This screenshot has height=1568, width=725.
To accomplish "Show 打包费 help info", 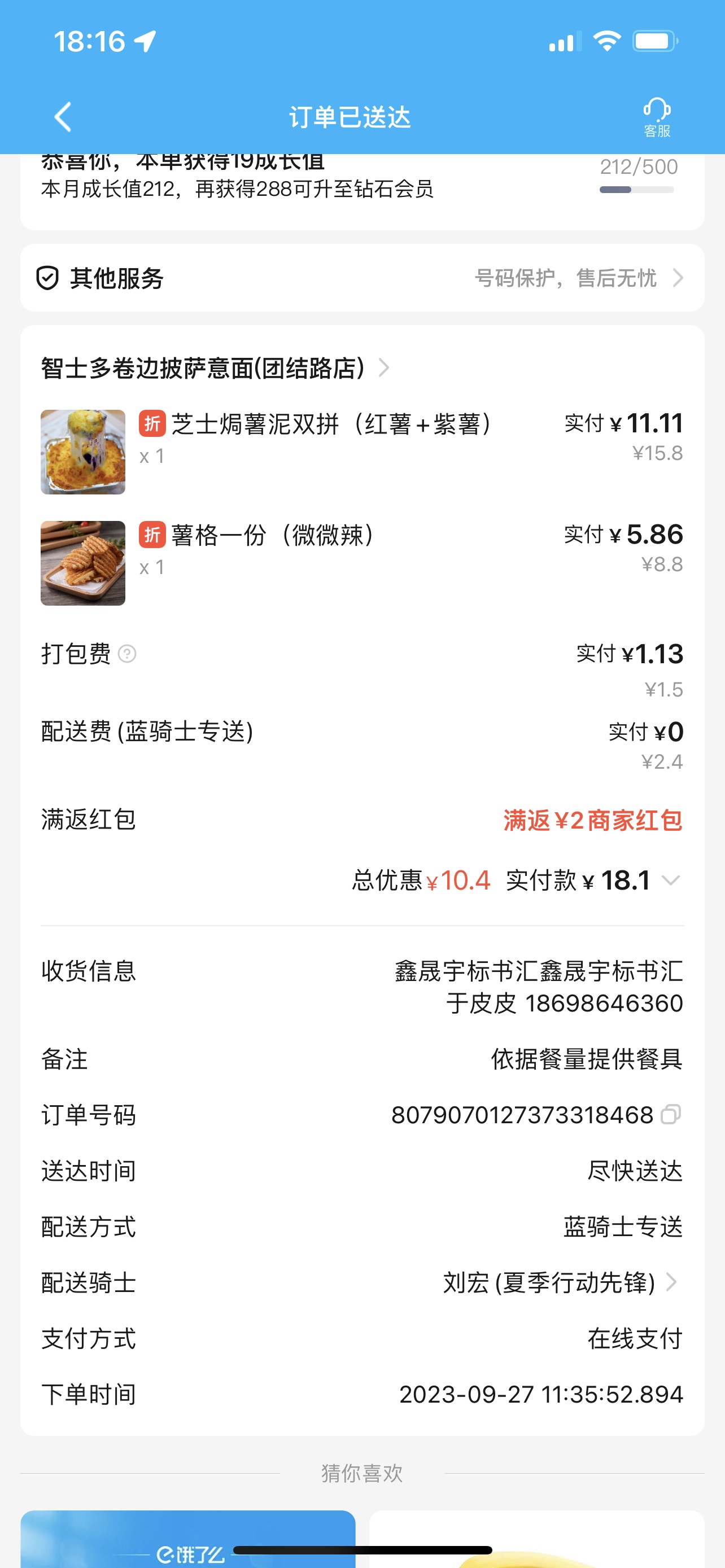I will [x=126, y=654].
